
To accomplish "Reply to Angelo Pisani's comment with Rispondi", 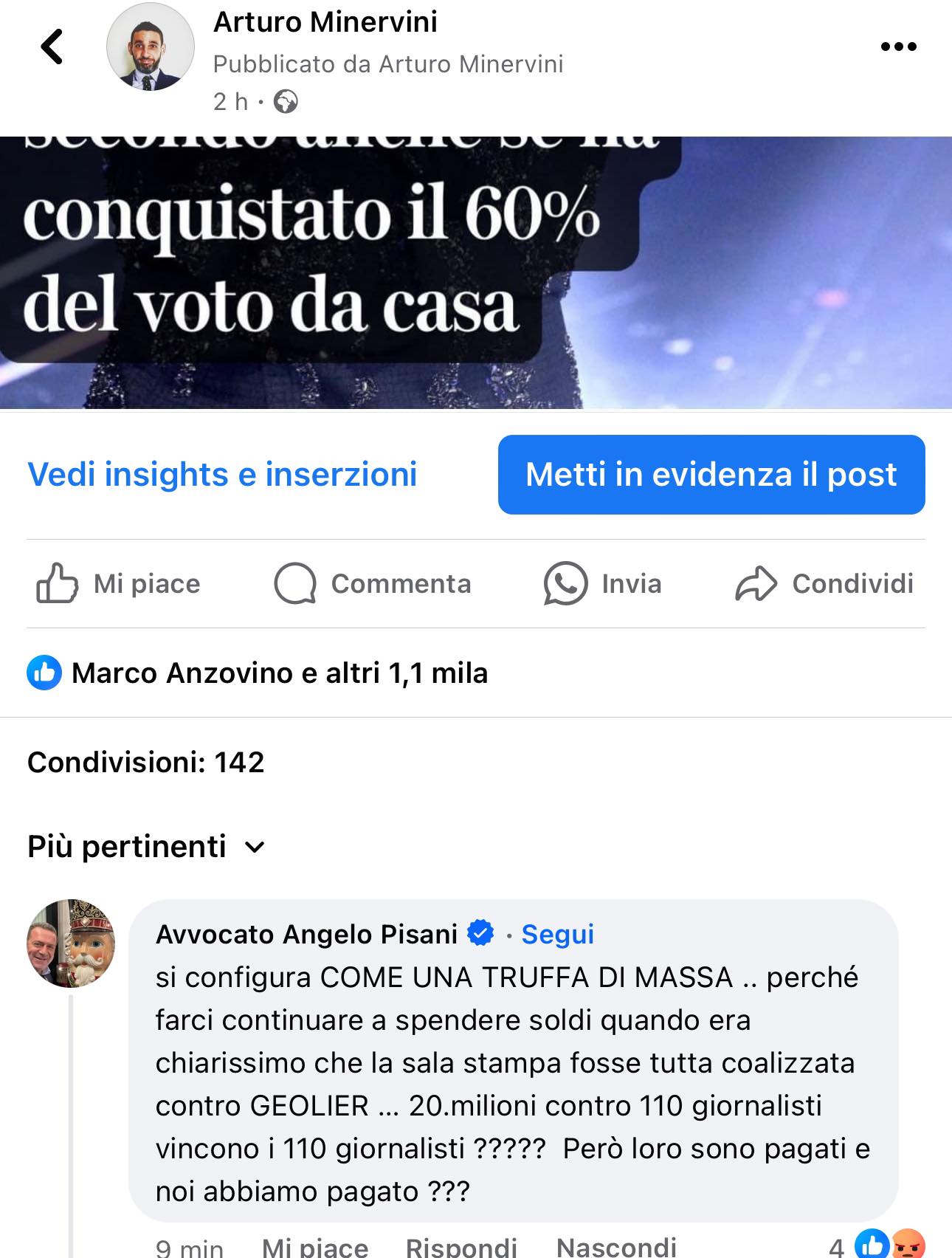I will pyautogui.click(x=461, y=1247).
